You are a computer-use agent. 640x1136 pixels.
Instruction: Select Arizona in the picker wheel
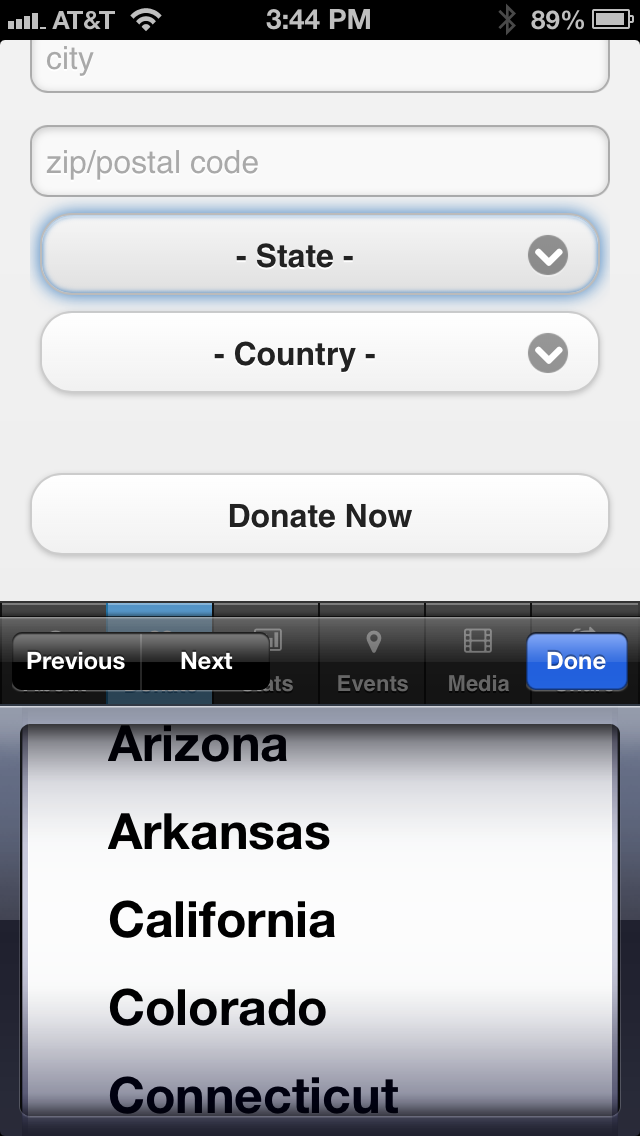pos(198,746)
